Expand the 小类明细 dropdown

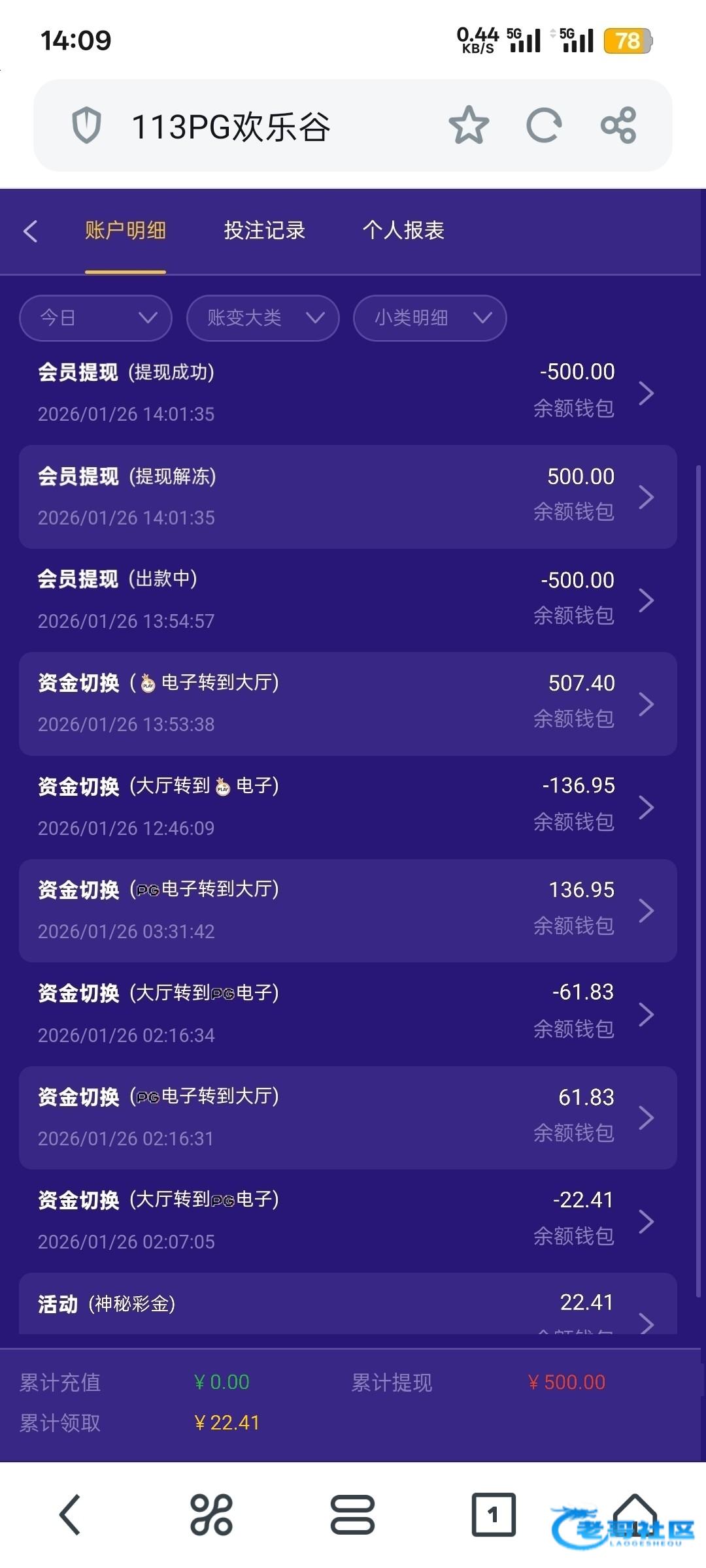[x=430, y=318]
